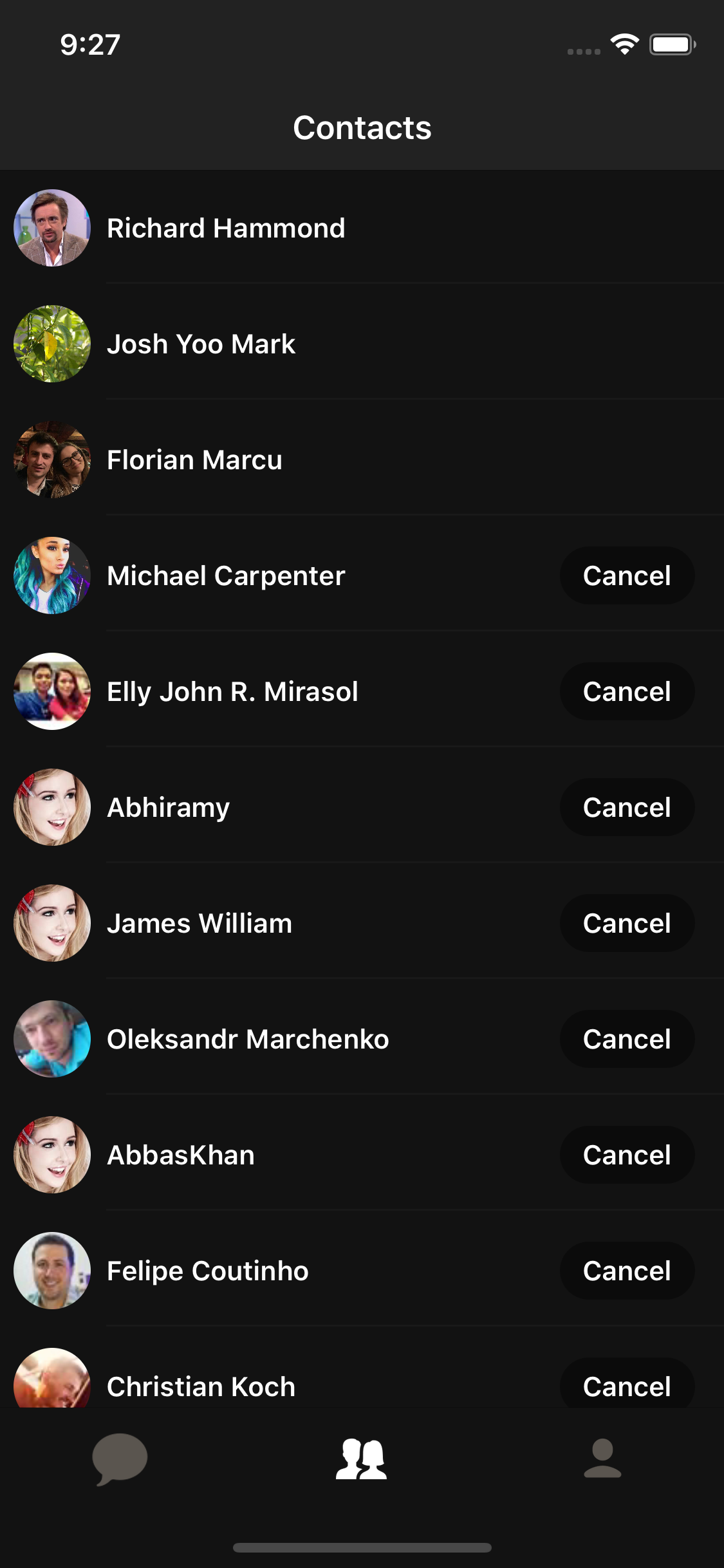Cancel the request to Elly John R. Mirasol
Screen dimensions: 724x1568
pyautogui.click(x=627, y=691)
